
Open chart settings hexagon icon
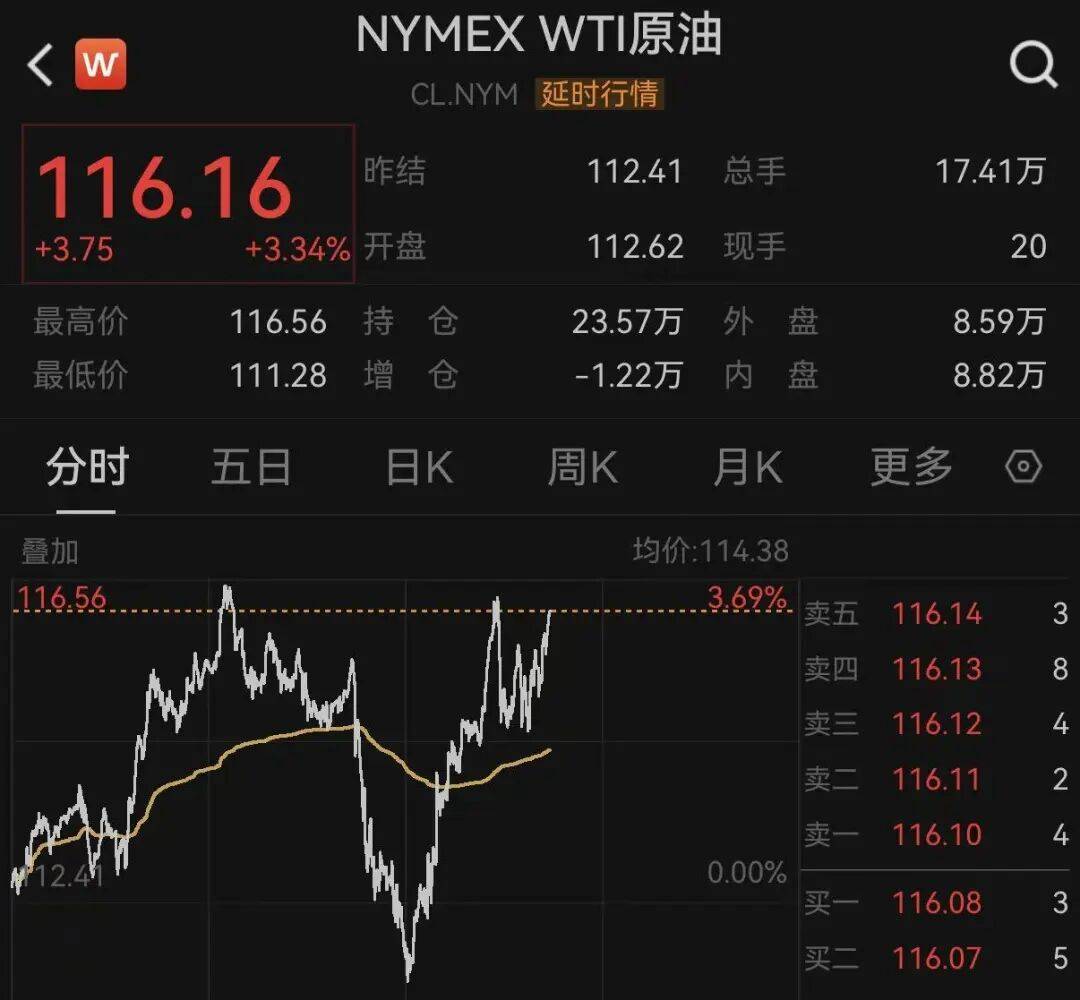click(x=1023, y=467)
